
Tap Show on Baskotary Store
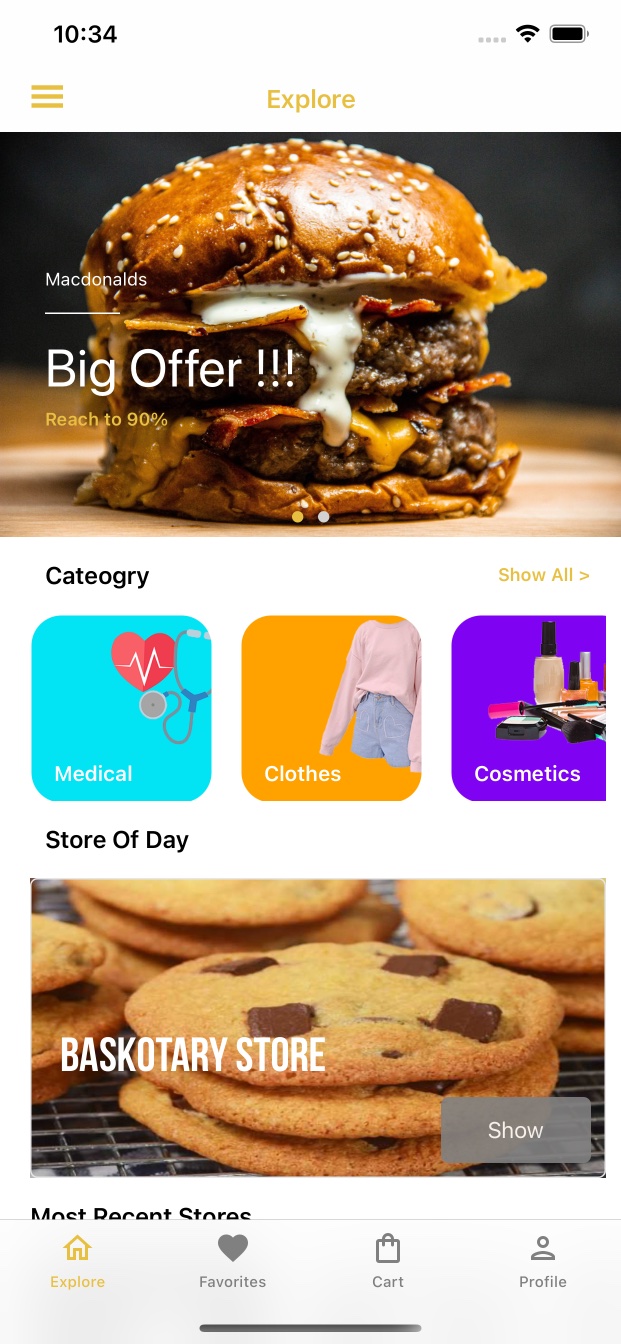(x=515, y=1130)
